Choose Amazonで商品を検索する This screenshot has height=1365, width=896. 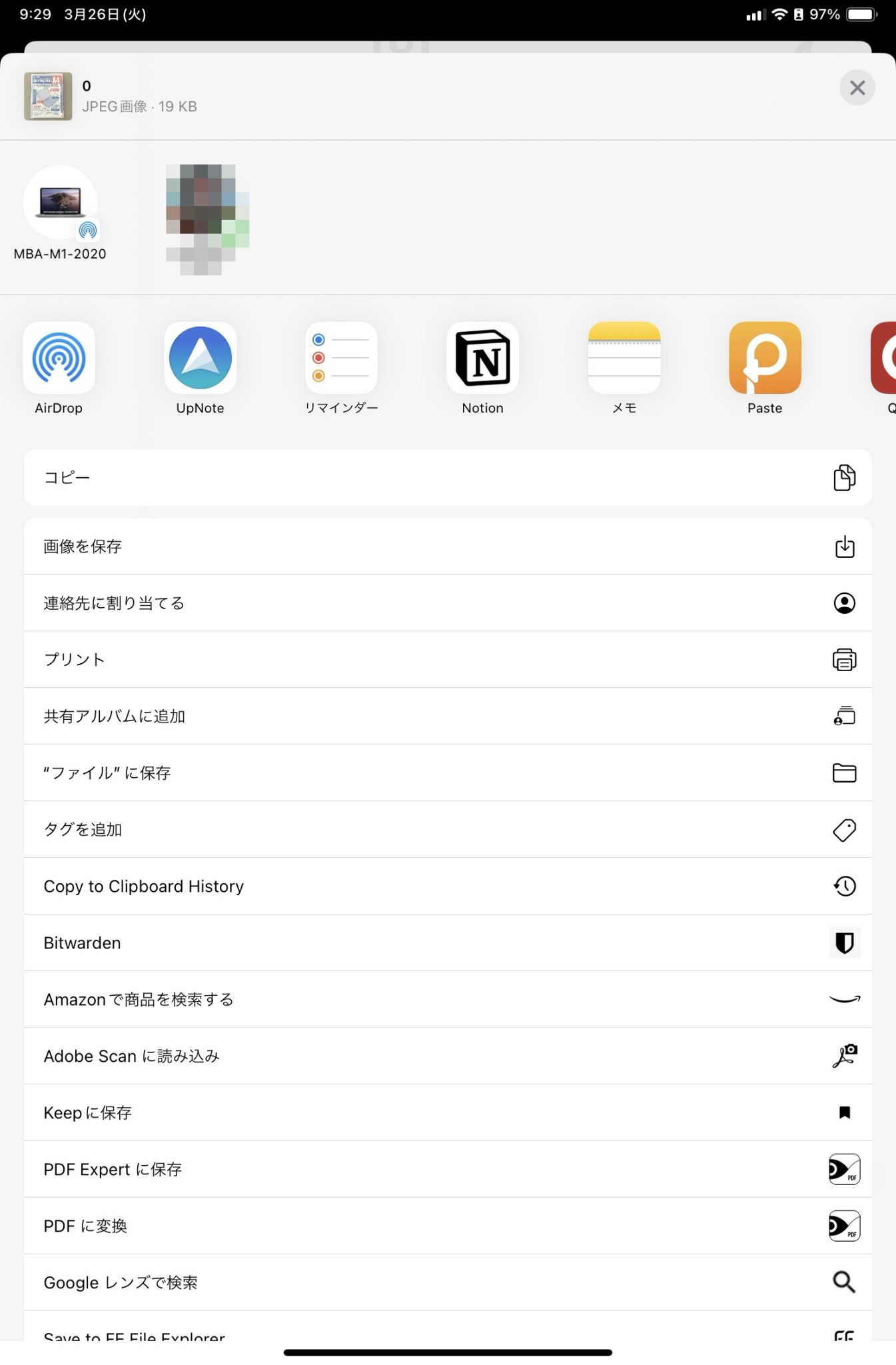(x=448, y=1000)
